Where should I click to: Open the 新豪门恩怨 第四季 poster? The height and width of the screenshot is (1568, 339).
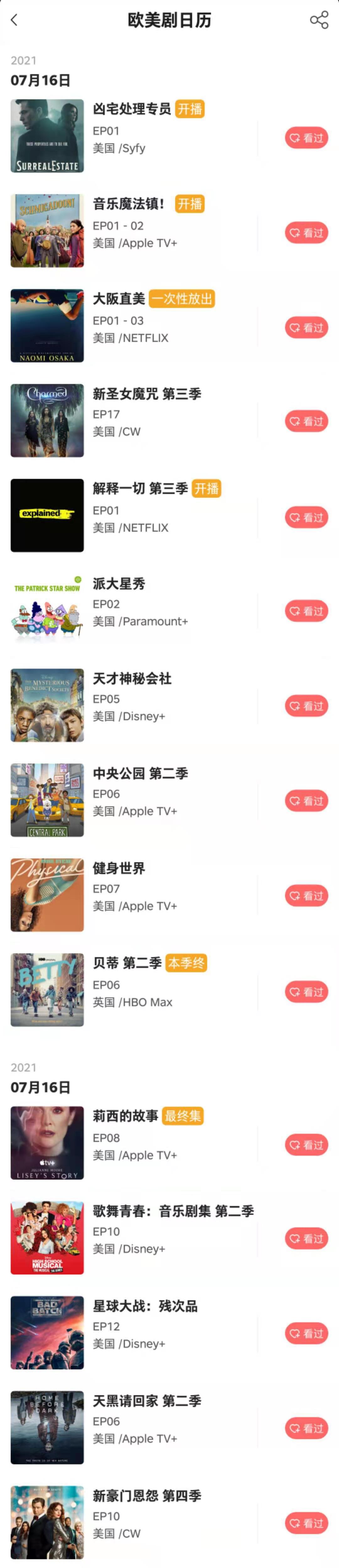click(47, 1522)
